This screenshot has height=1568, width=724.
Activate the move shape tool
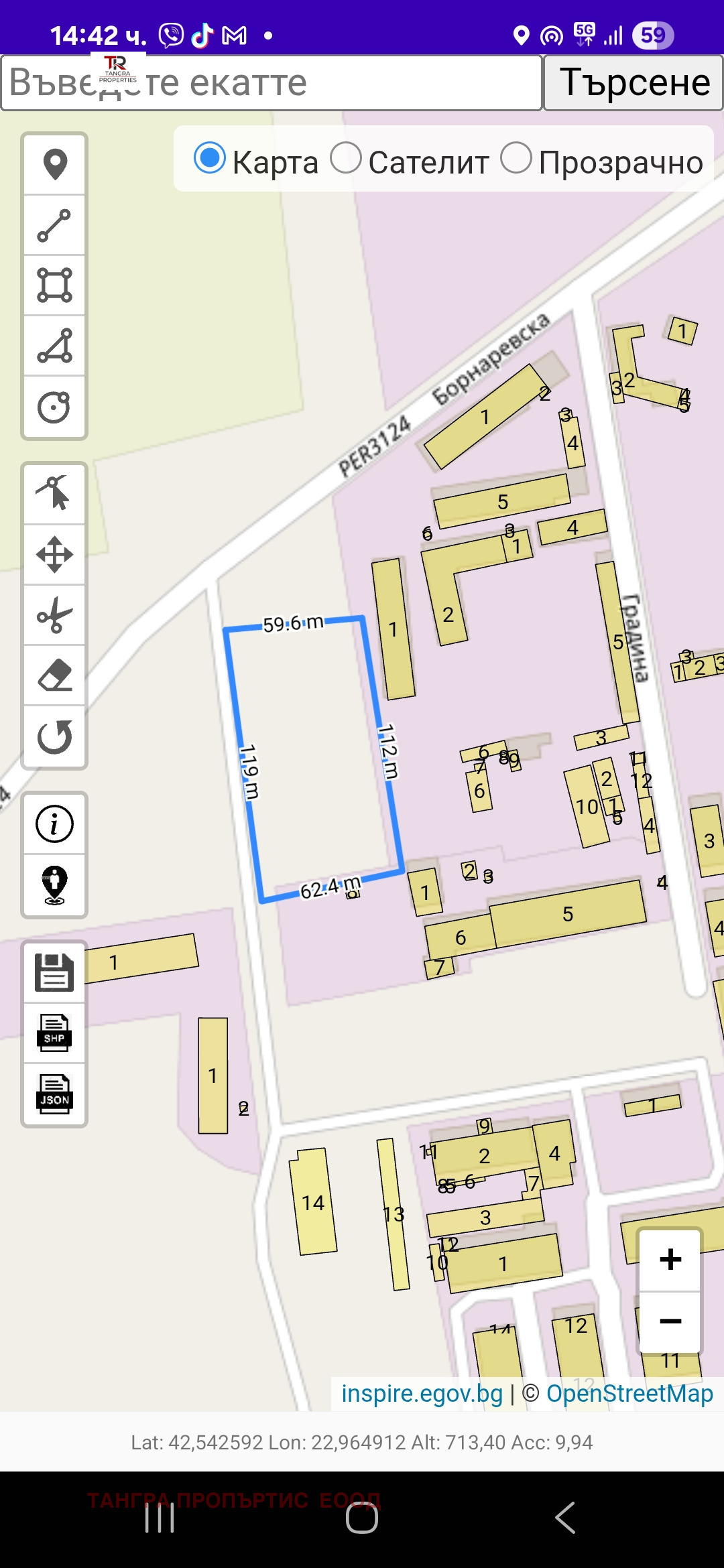pos(55,555)
